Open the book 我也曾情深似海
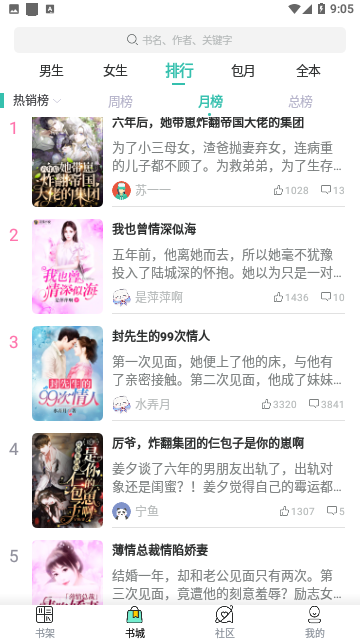This screenshot has width=360, height=640. click(154, 229)
